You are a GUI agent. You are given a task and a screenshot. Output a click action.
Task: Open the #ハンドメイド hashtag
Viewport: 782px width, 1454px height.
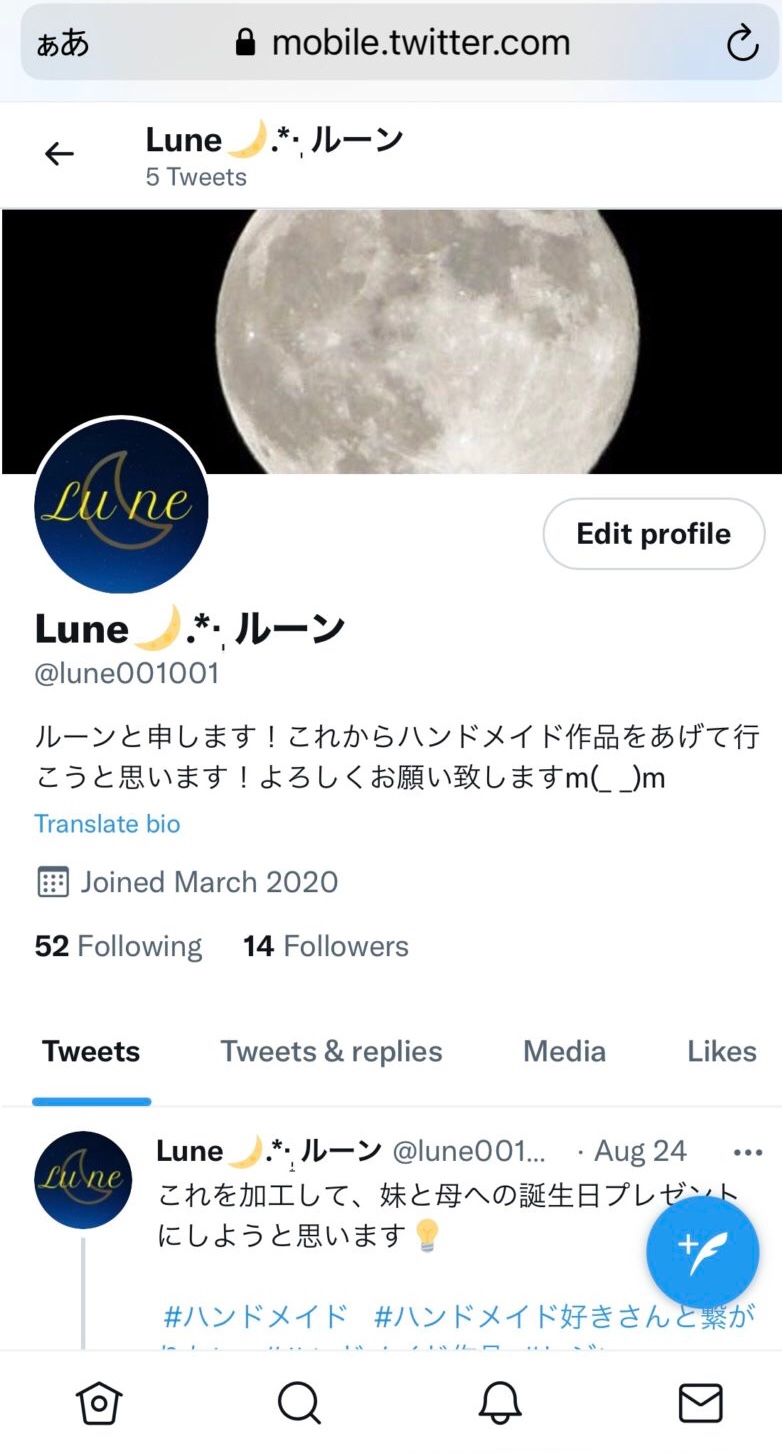(255, 1316)
